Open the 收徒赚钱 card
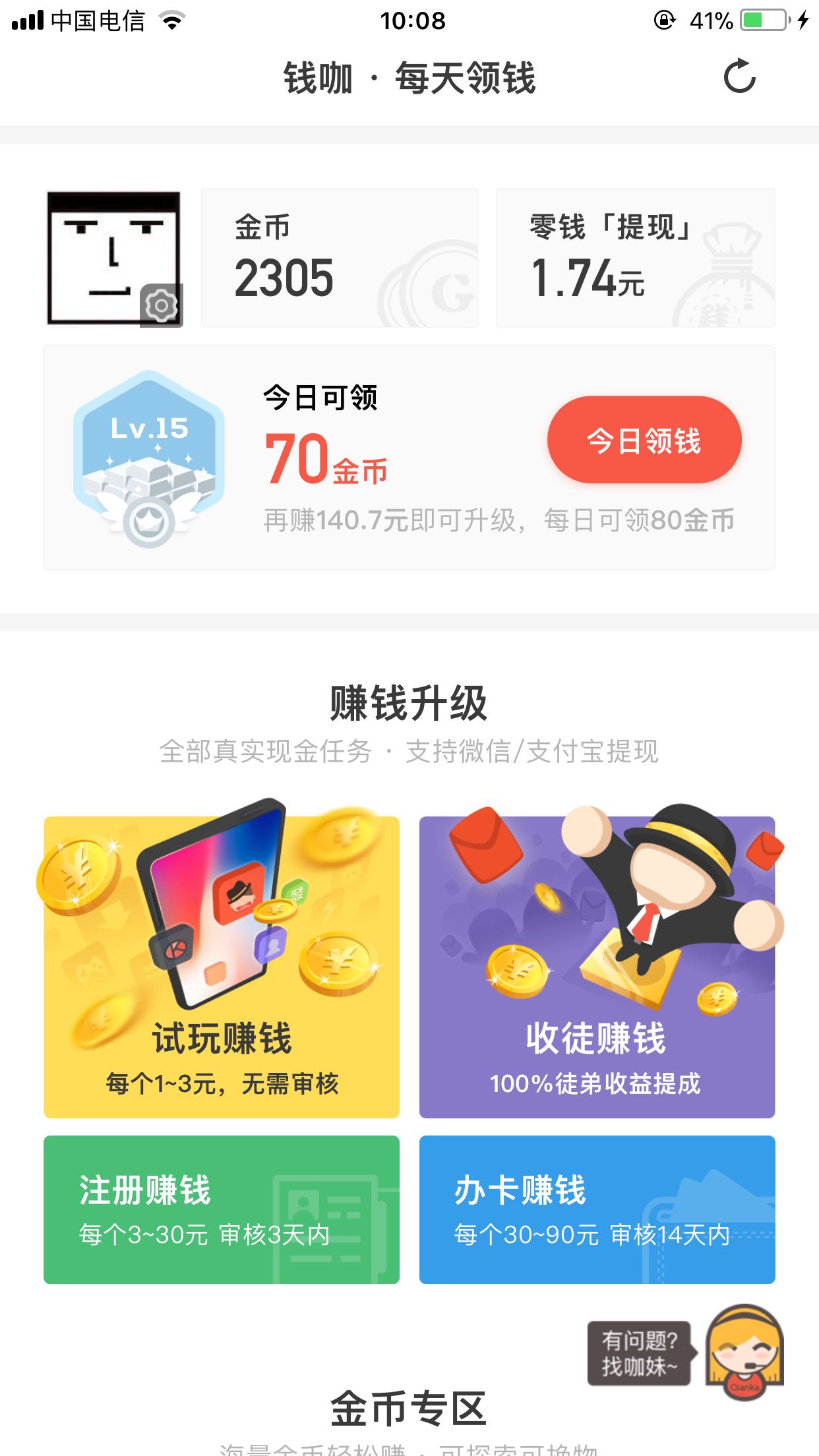819x1456 pixels. (597, 967)
